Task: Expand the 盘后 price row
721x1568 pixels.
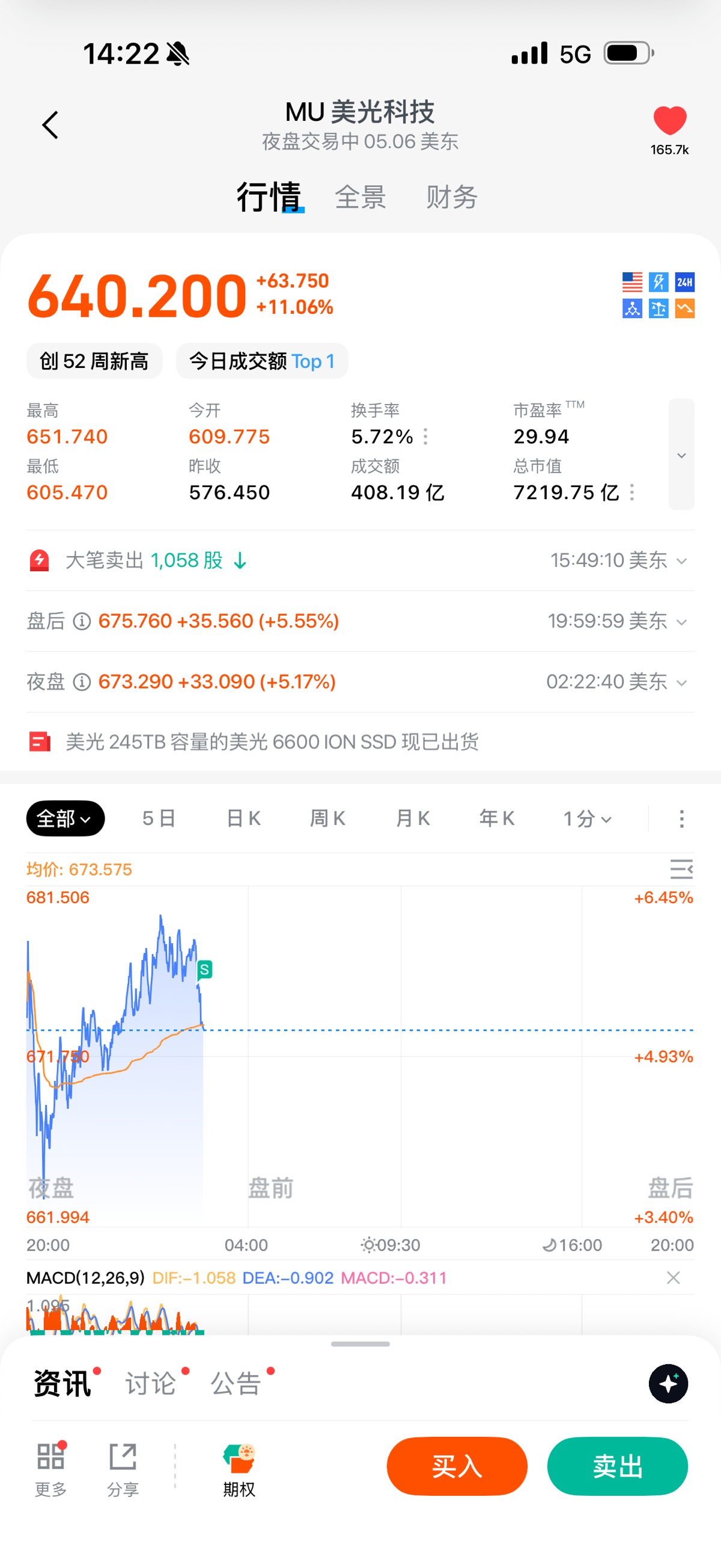Action: pyautogui.click(x=360, y=621)
